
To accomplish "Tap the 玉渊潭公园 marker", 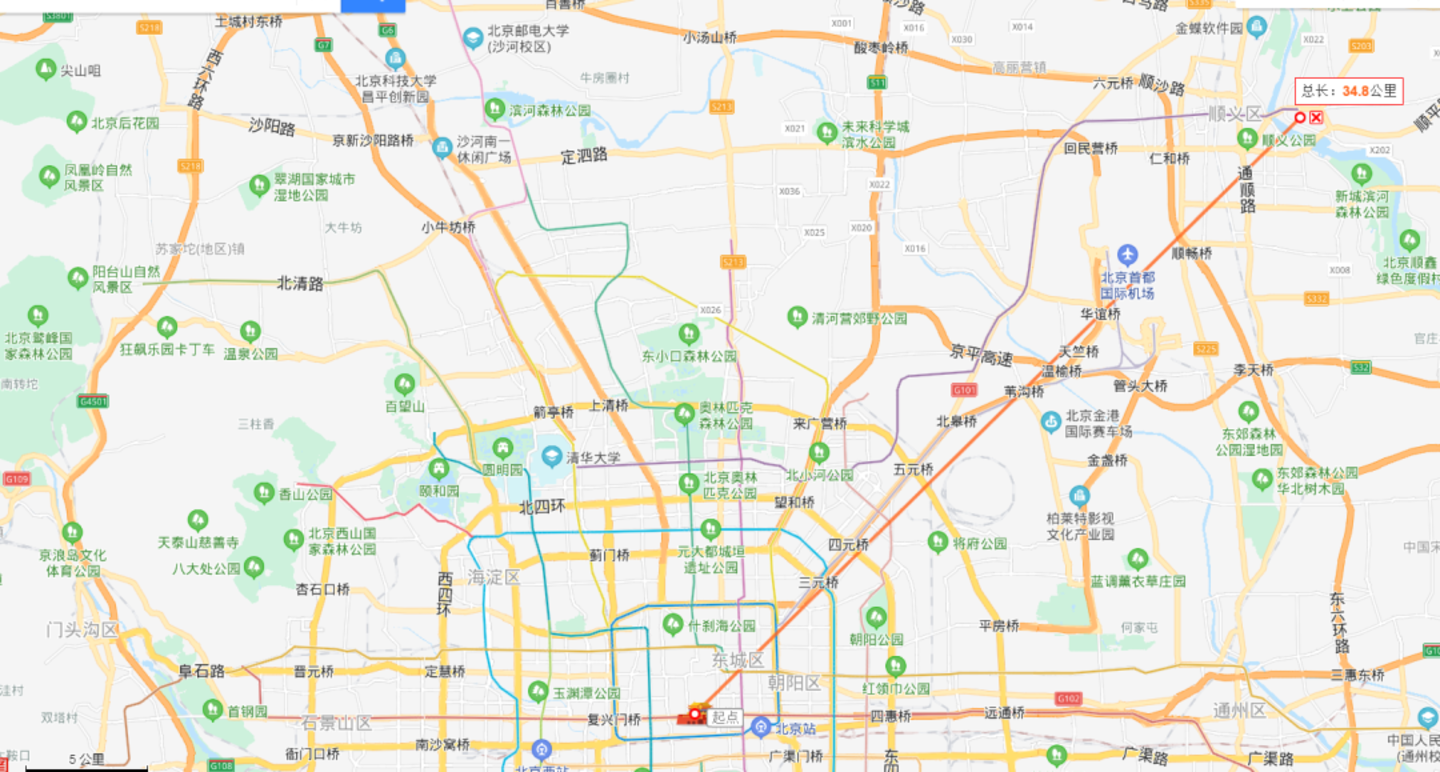I will pos(540,692).
